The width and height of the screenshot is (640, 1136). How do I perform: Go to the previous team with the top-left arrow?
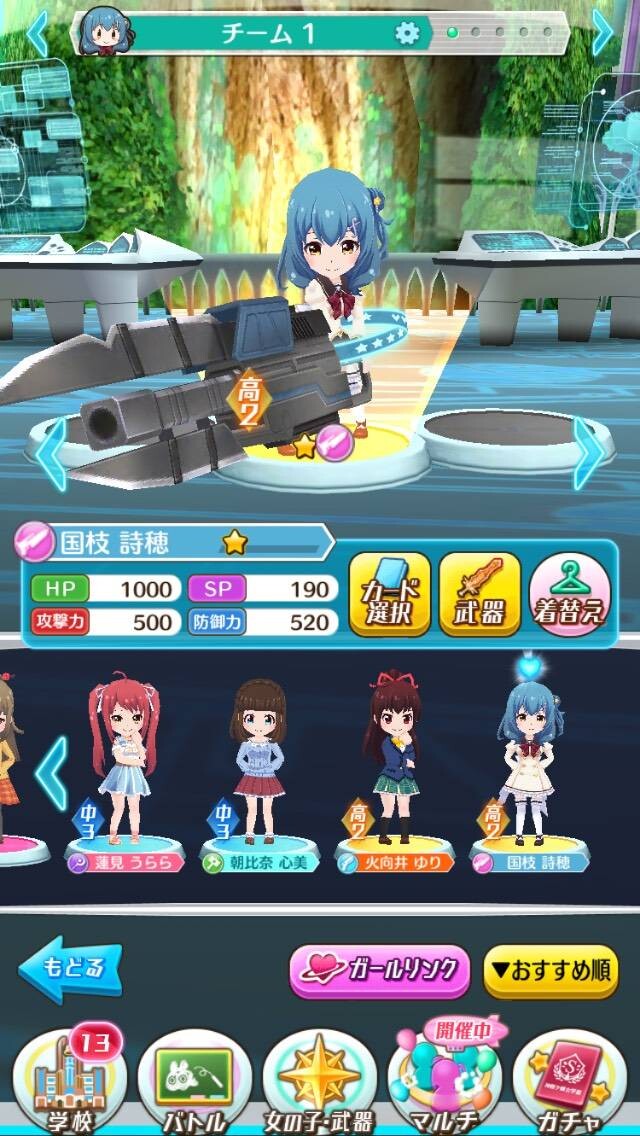pos(36,33)
